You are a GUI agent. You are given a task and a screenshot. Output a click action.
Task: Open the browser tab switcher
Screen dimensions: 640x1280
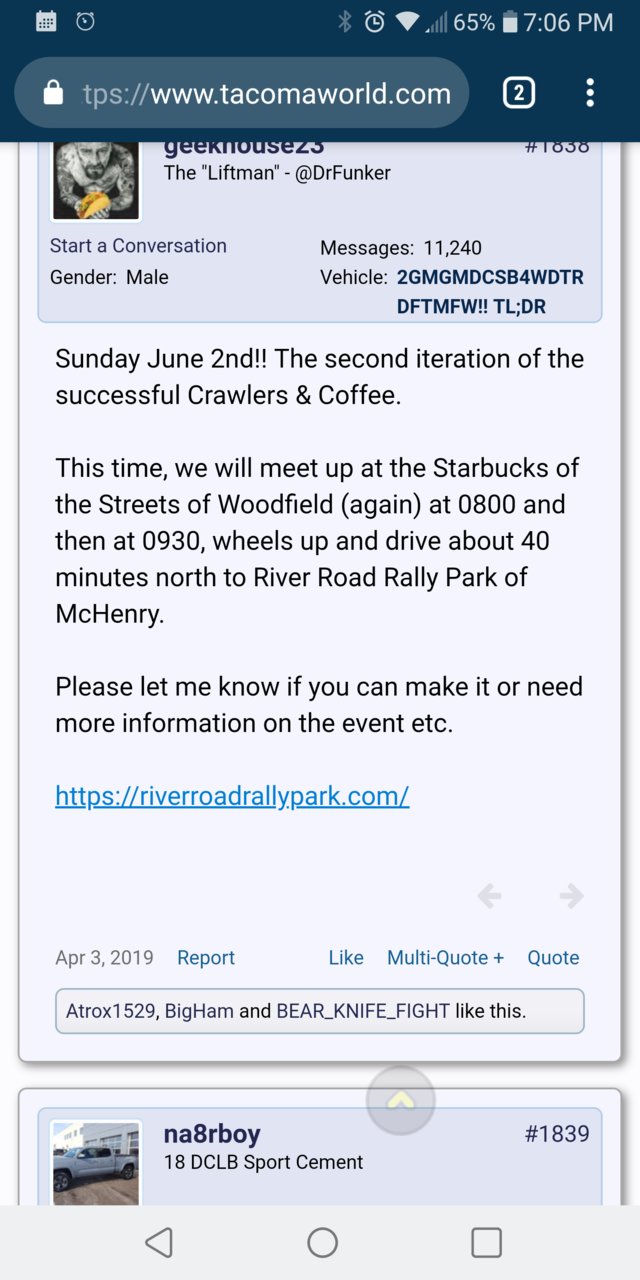(518, 94)
